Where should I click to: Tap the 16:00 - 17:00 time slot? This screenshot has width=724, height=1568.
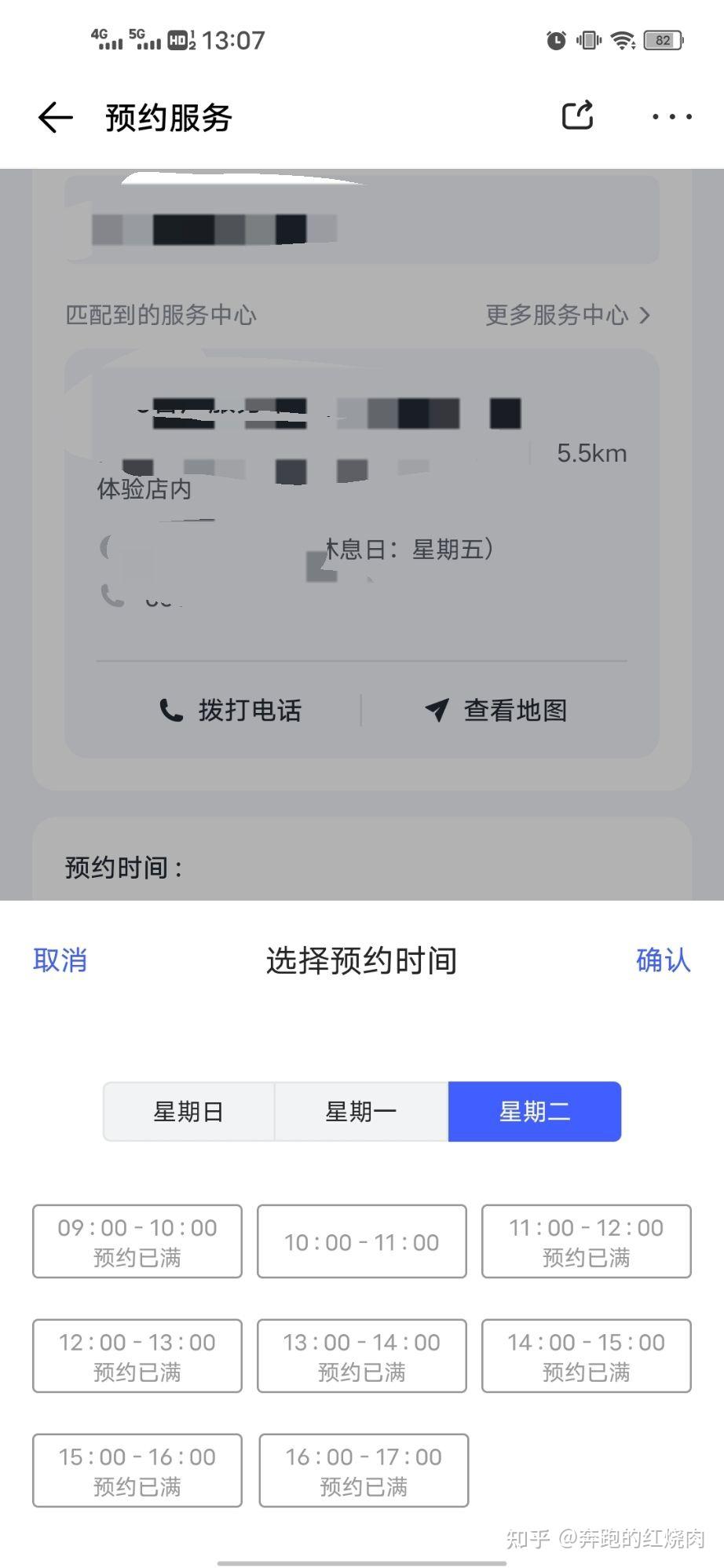pyautogui.click(x=364, y=1471)
